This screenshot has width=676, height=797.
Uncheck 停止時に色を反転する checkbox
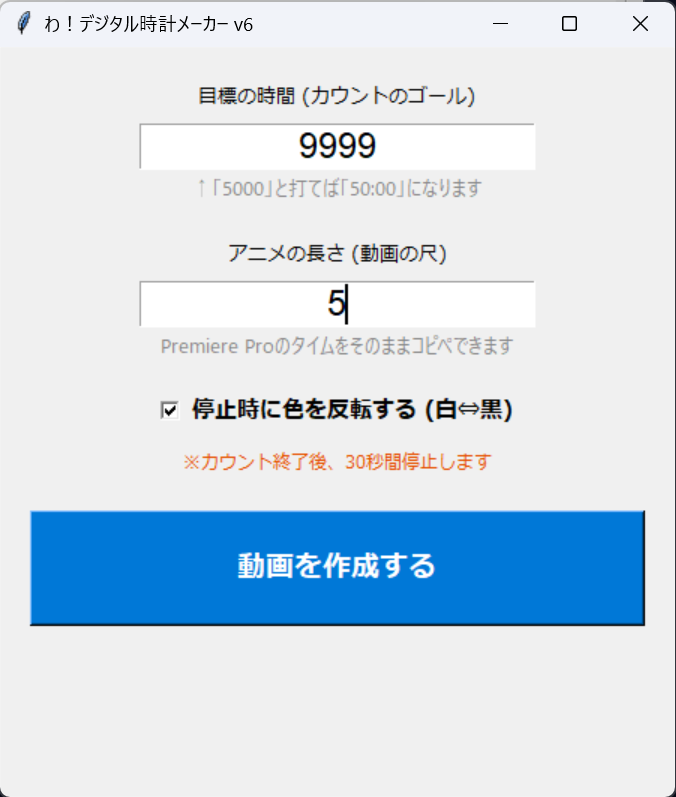coord(170,409)
